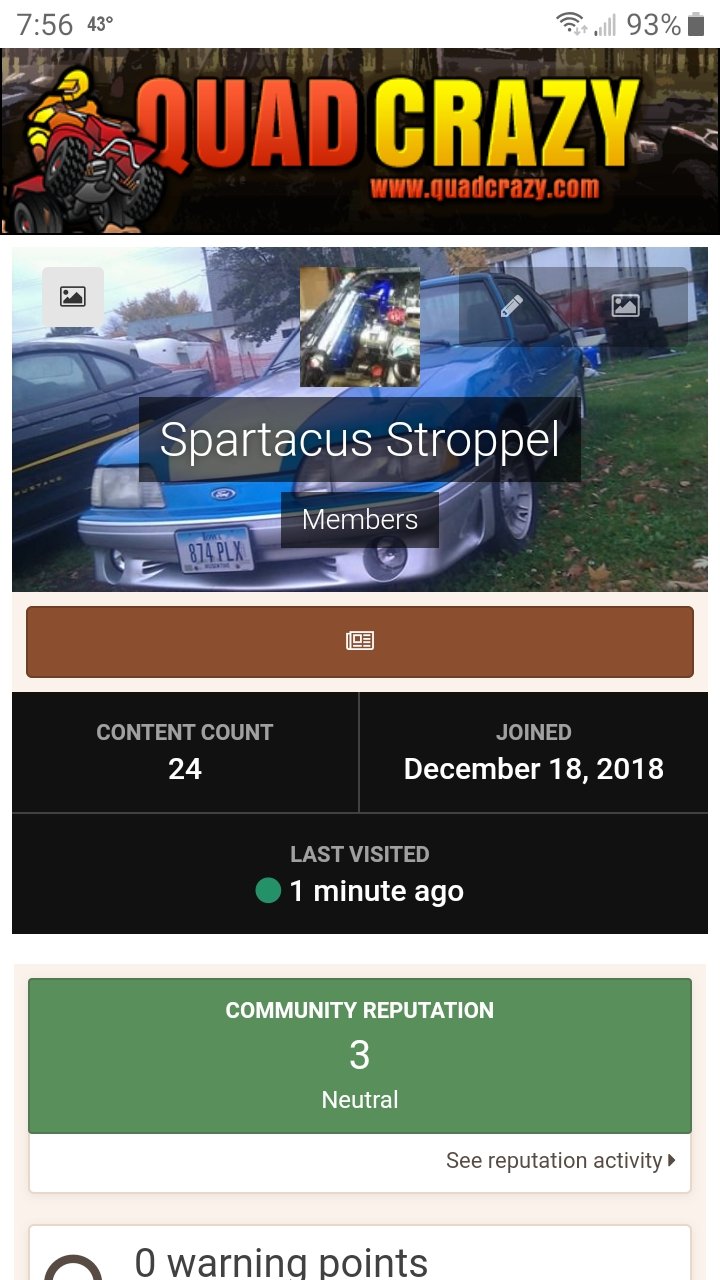Open the QuadCrazy site banner
Screen dimensions: 720x1280
point(360,141)
